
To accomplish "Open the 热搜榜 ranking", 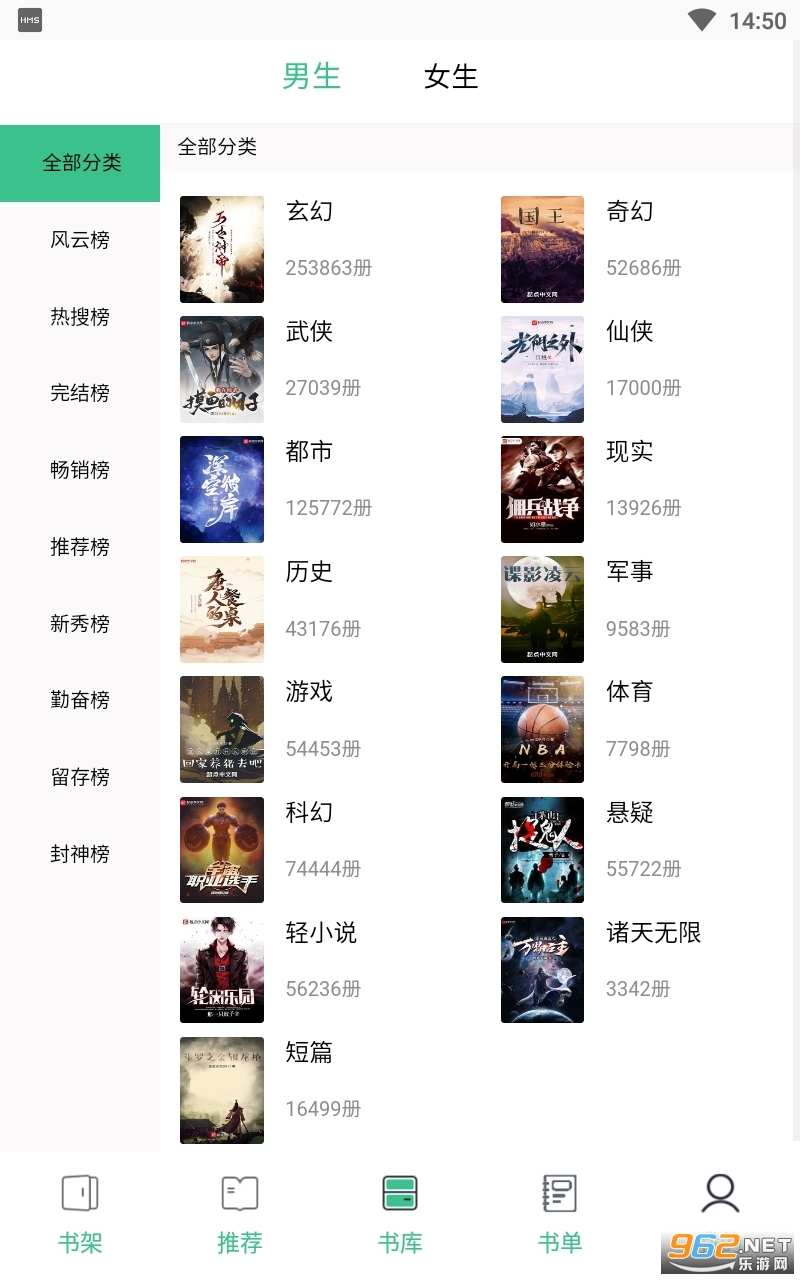I will (80, 317).
